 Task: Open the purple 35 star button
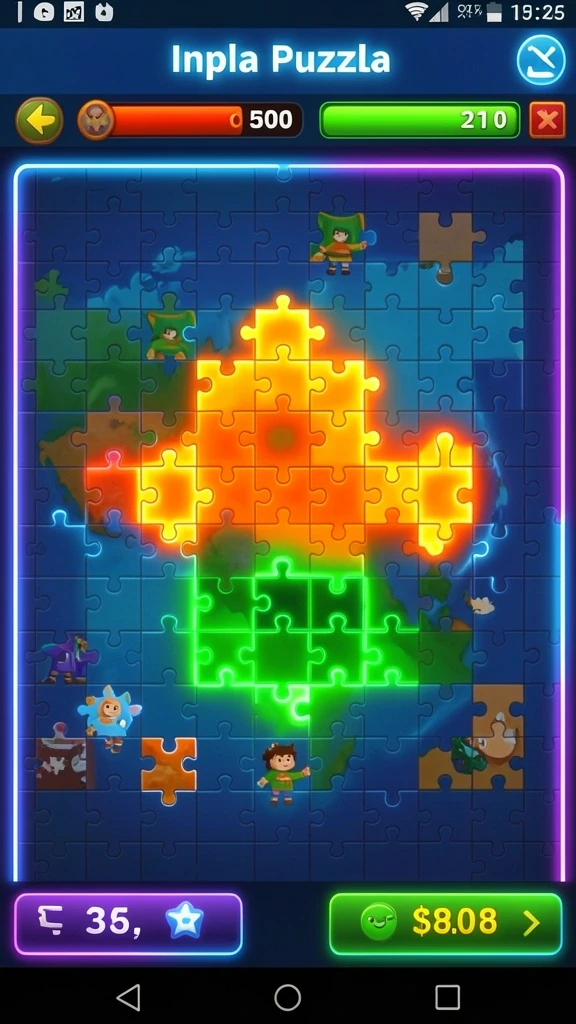click(128, 923)
